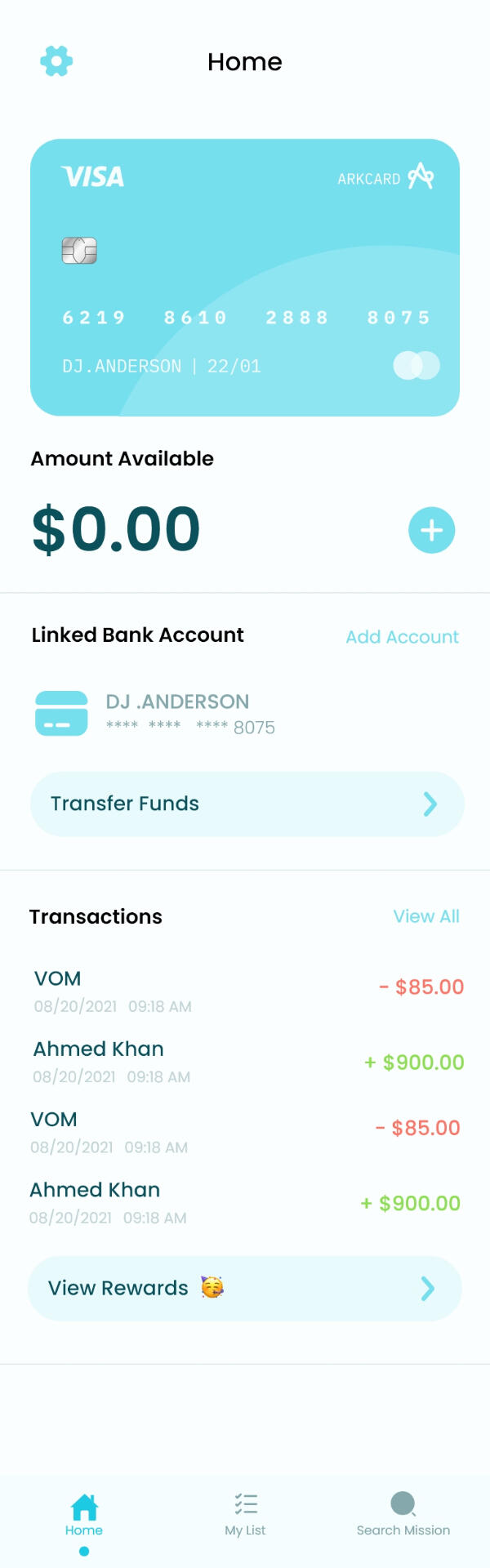Switch to the My List tab
Viewport: 490px width, 1568px height.
coord(245,1513)
